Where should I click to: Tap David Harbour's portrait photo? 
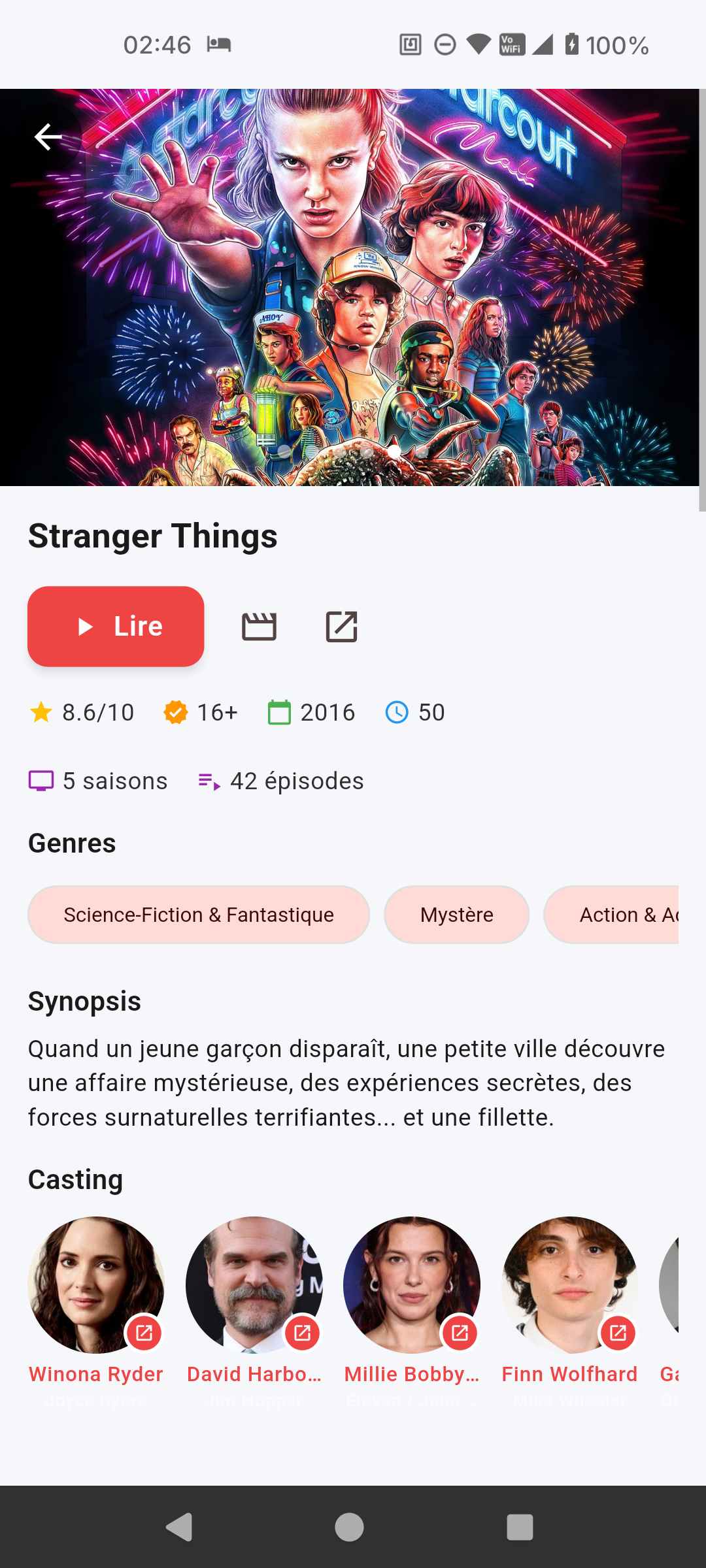pos(254,1282)
